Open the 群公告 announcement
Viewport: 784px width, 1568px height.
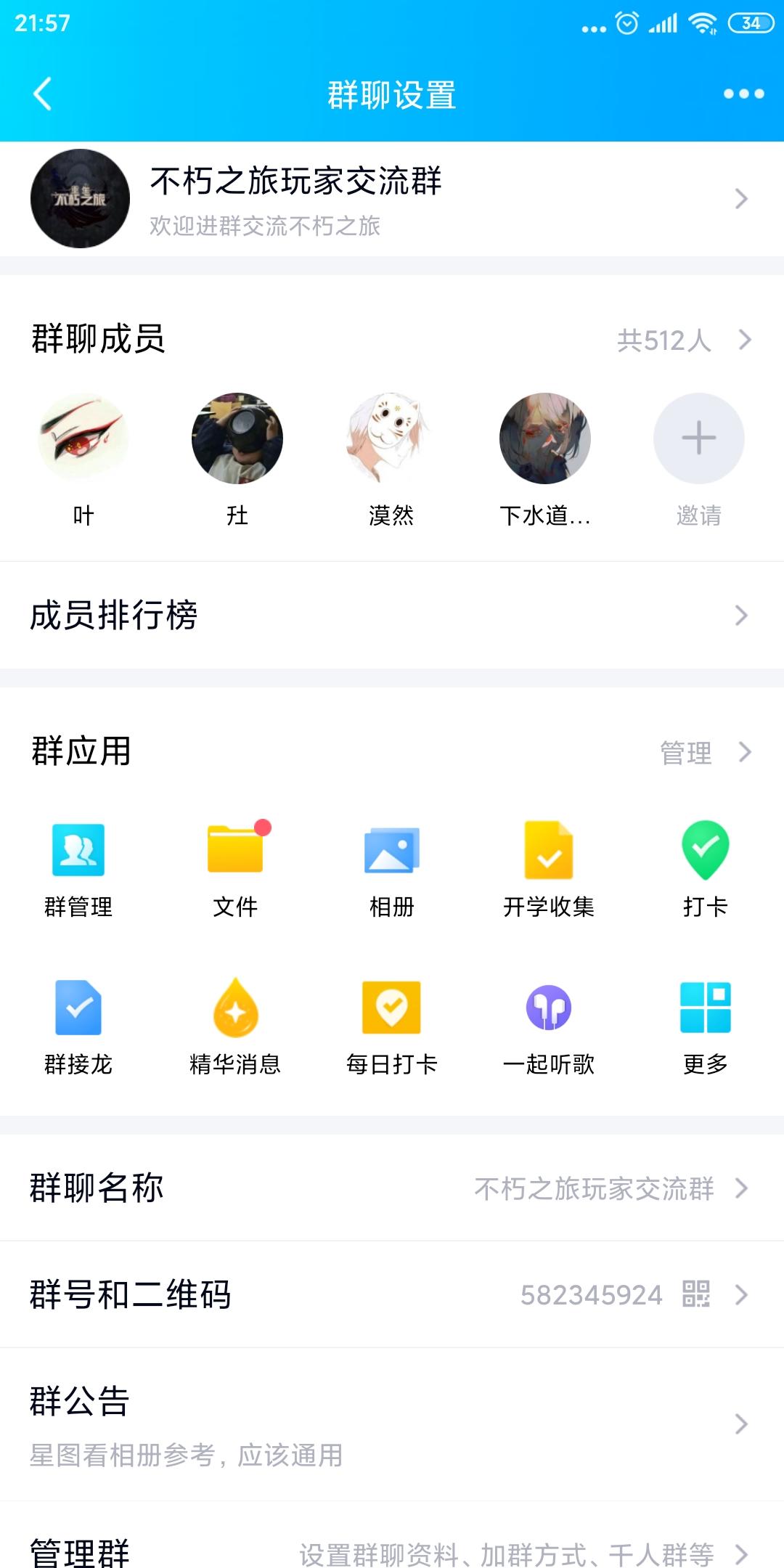392,1424
